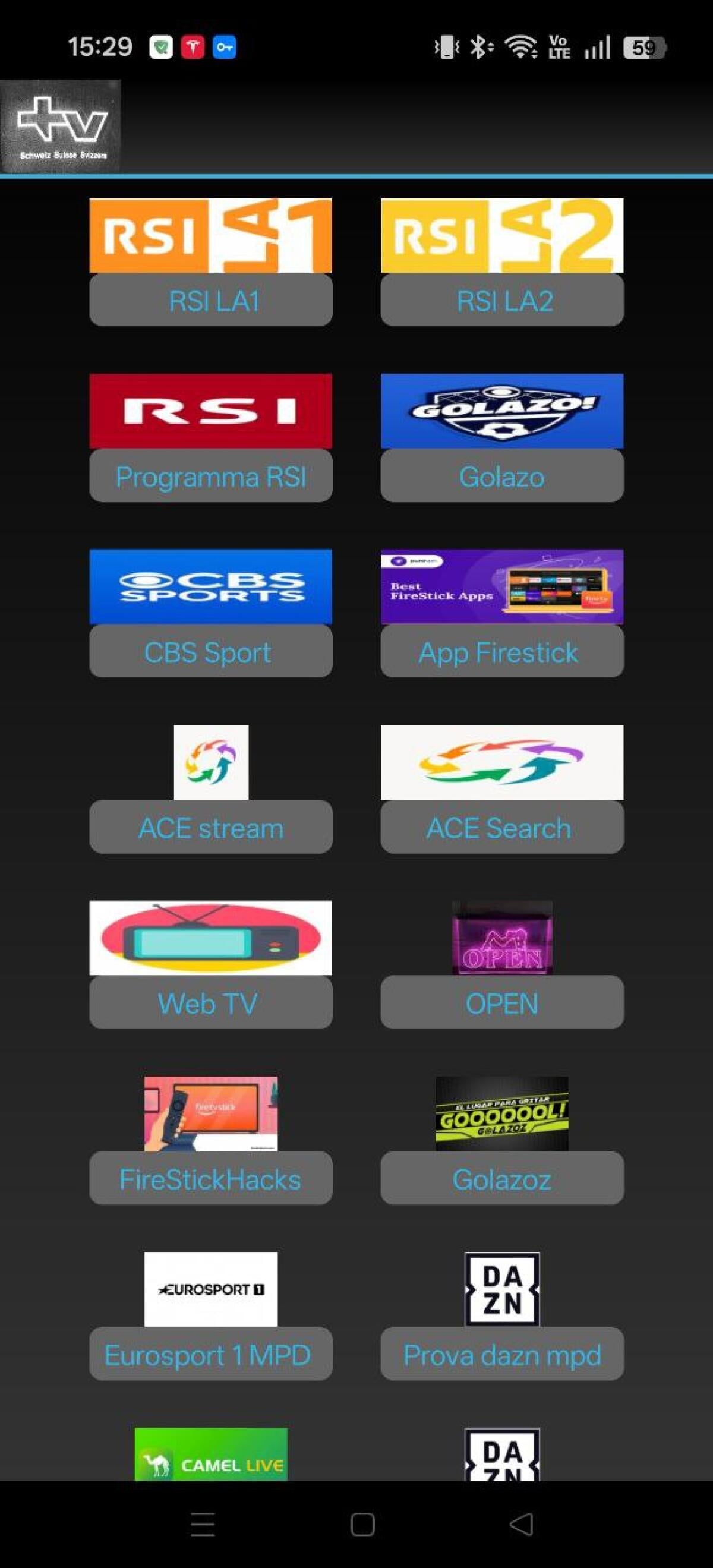713x1568 pixels.
Task: Open the RSI LA1 channel
Action: (x=210, y=234)
